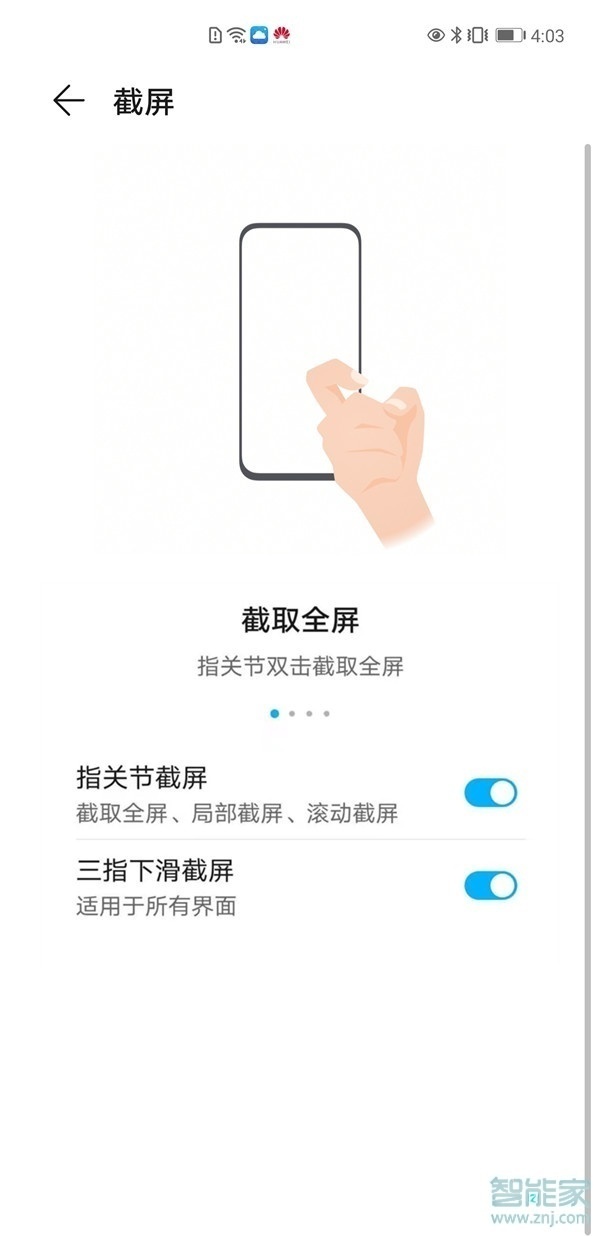
Task: Go back from the 截屏 screen
Action: tap(68, 101)
